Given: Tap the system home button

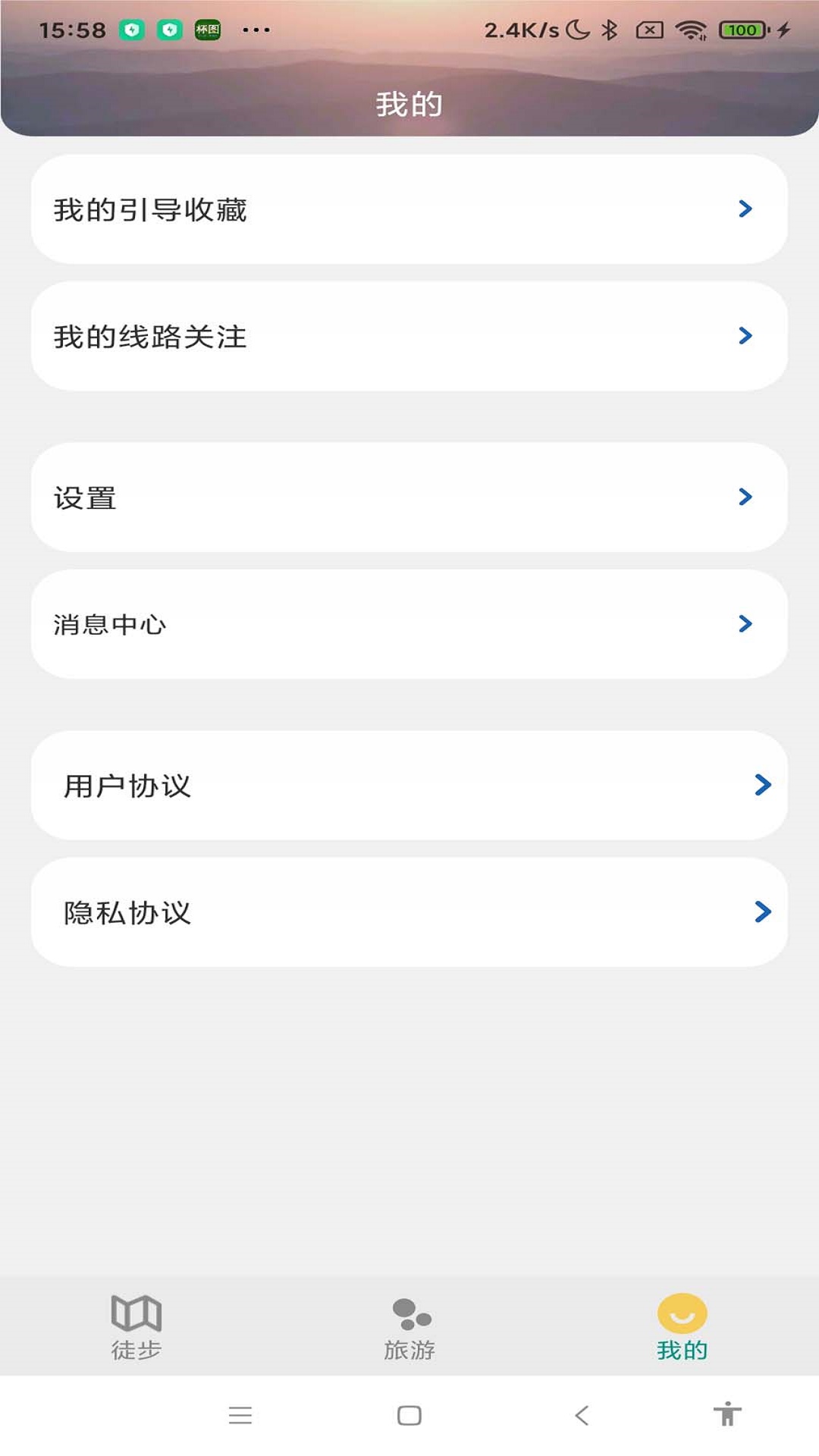Looking at the screenshot, I should pos(409,1415).
